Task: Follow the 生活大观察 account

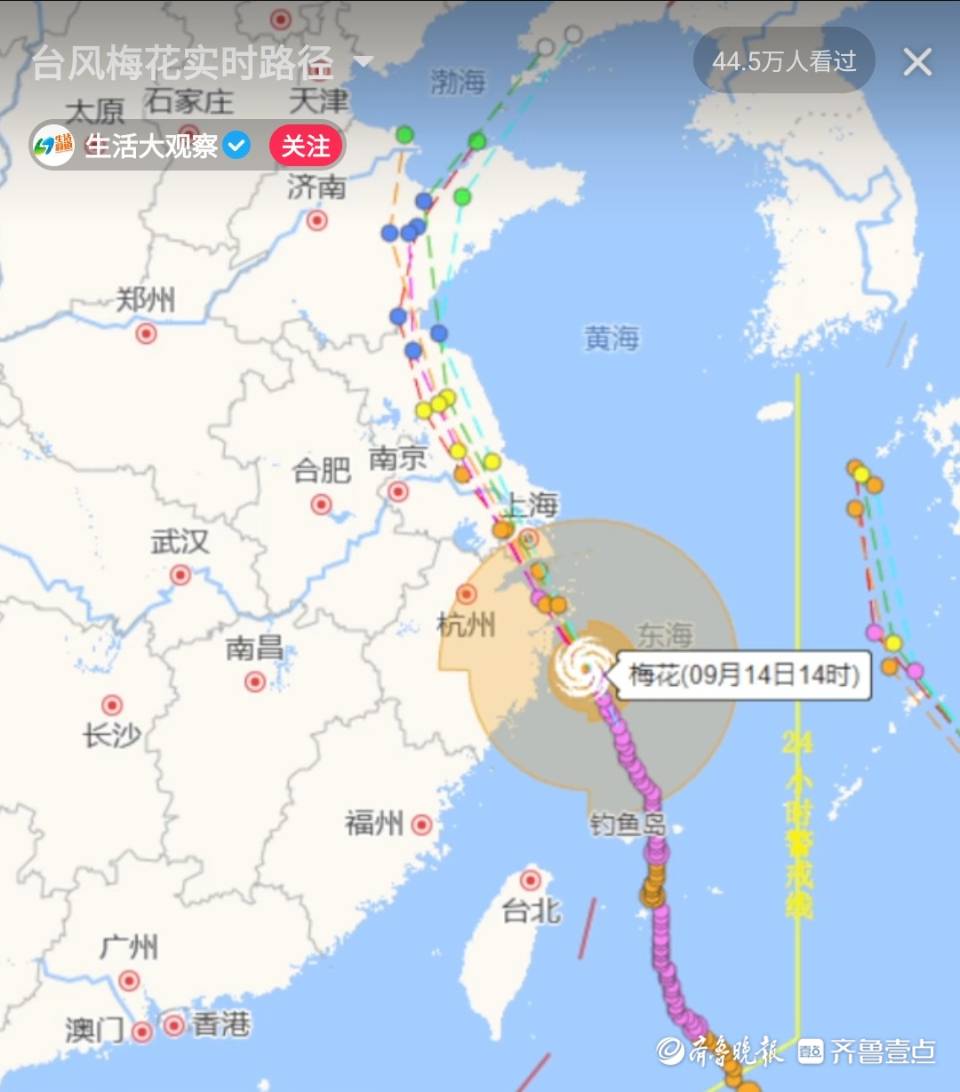Action: (x=305, y=146)
